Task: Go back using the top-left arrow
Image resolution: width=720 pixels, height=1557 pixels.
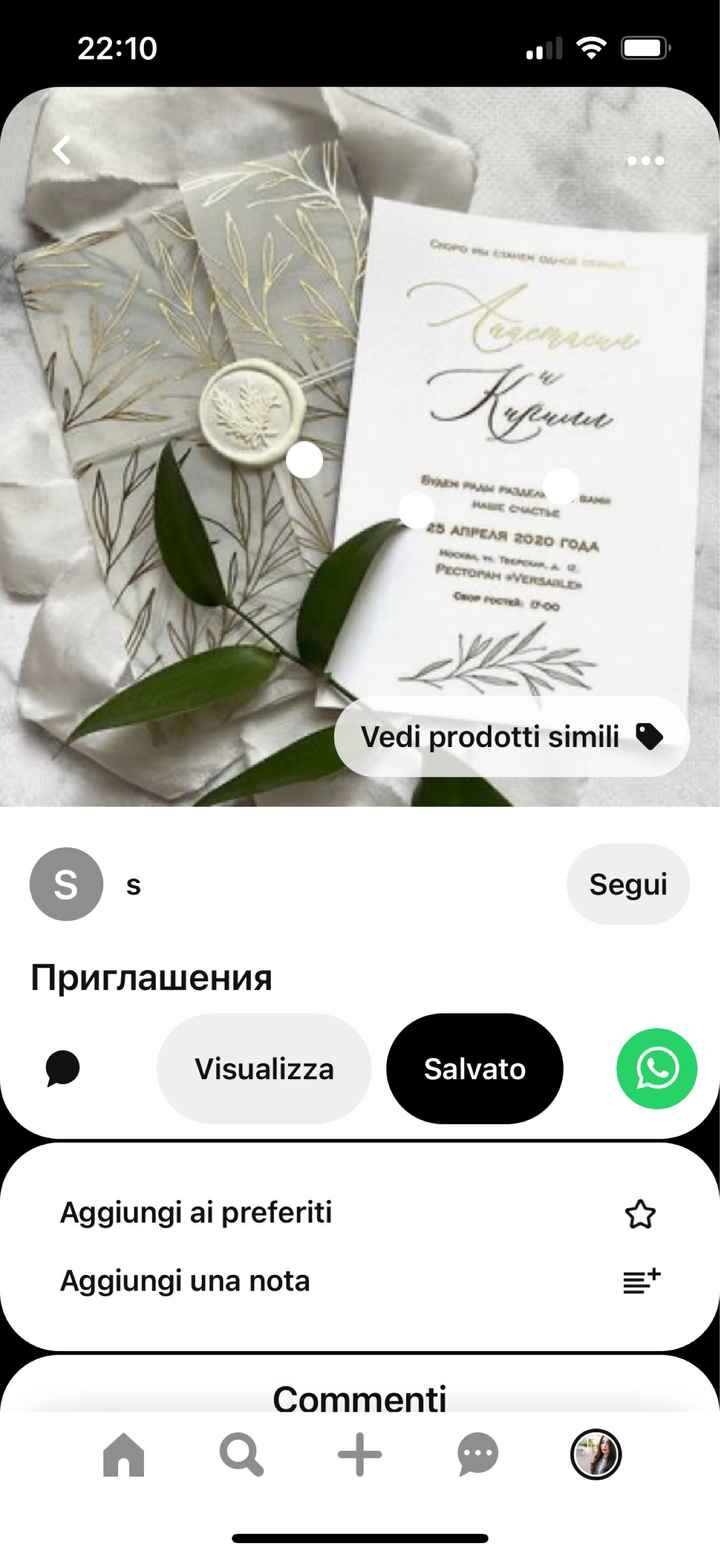Action: [62, 150]
